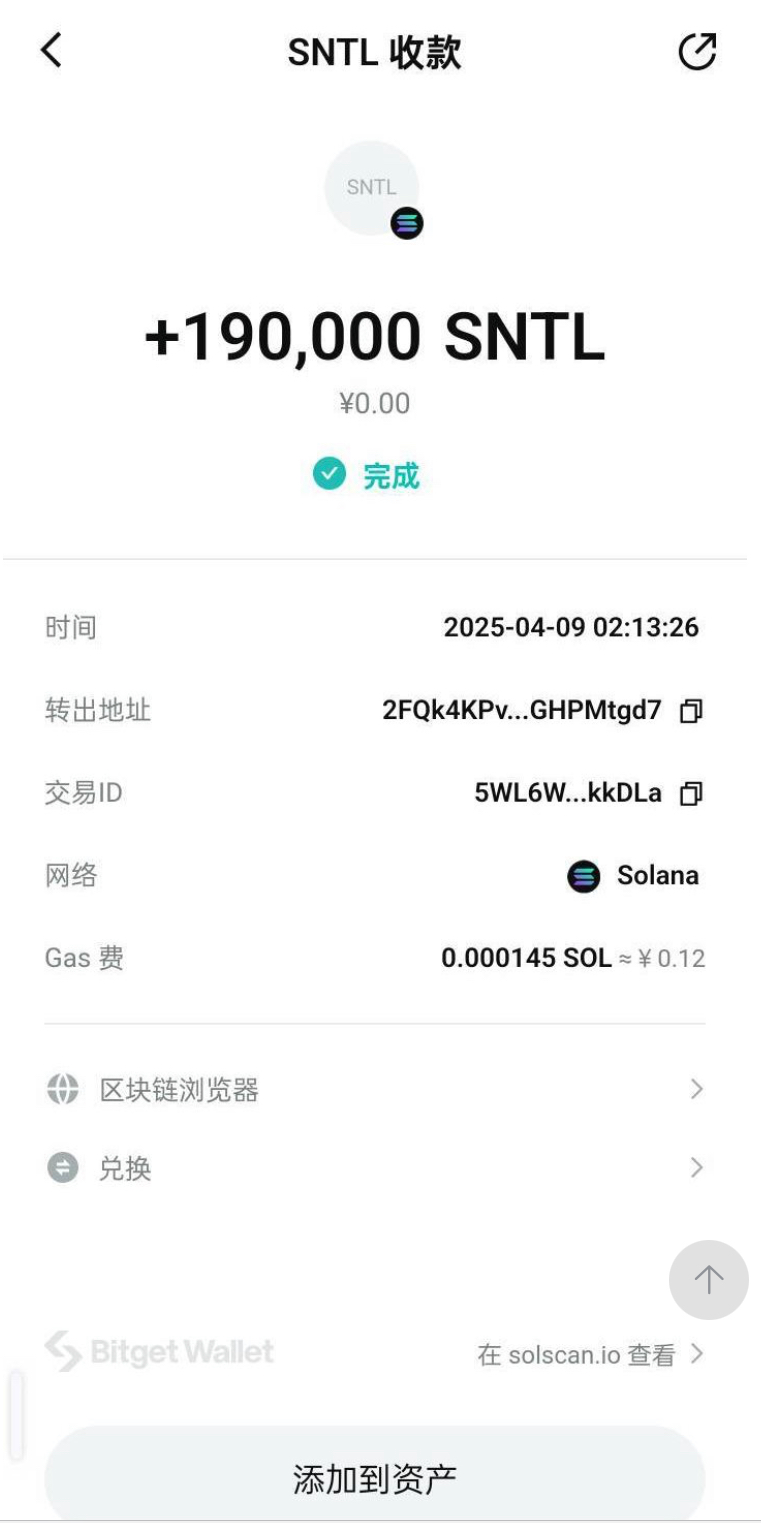Copy the transaction ID 5WL6W...kkDLa
The image size is (761, 1523).
[691, 794]
